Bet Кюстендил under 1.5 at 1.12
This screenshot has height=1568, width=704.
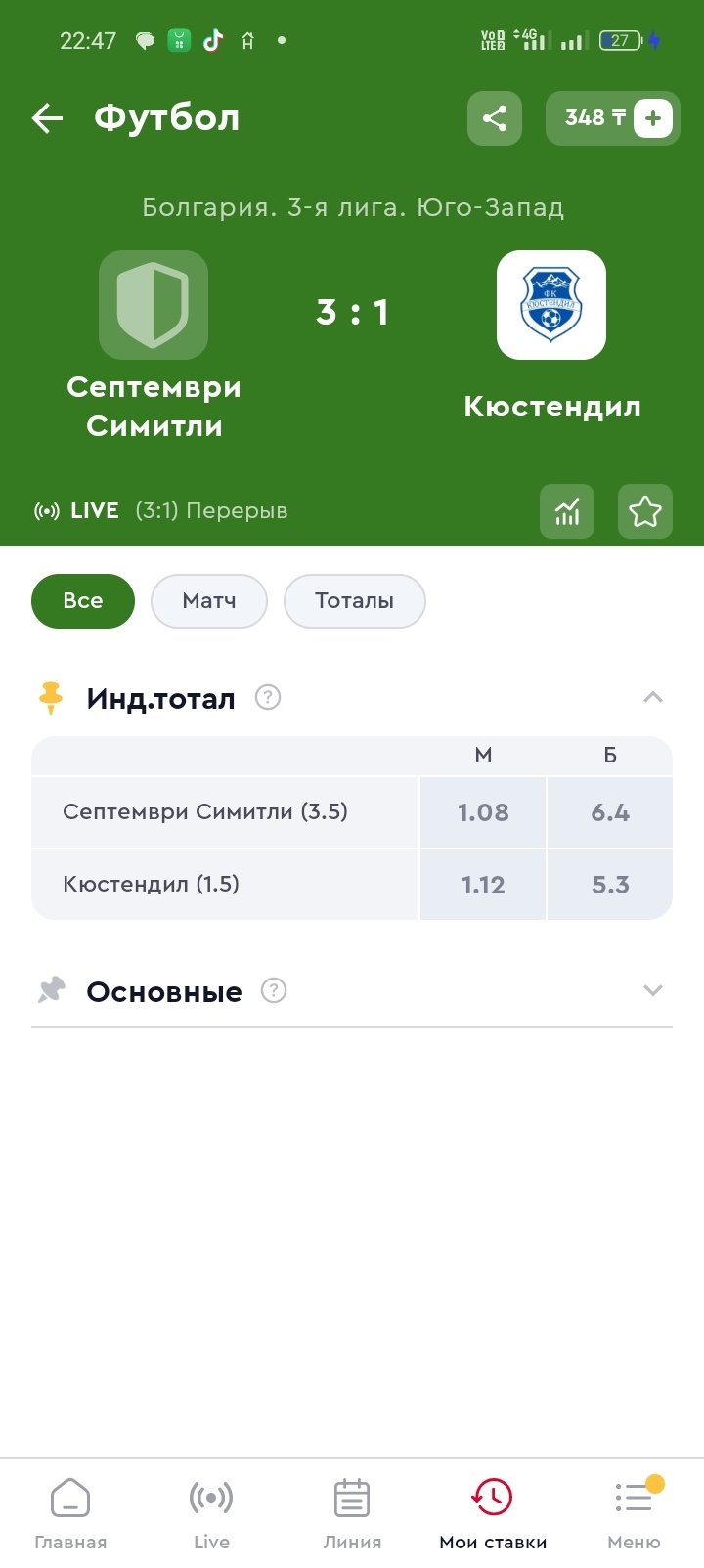483,885
